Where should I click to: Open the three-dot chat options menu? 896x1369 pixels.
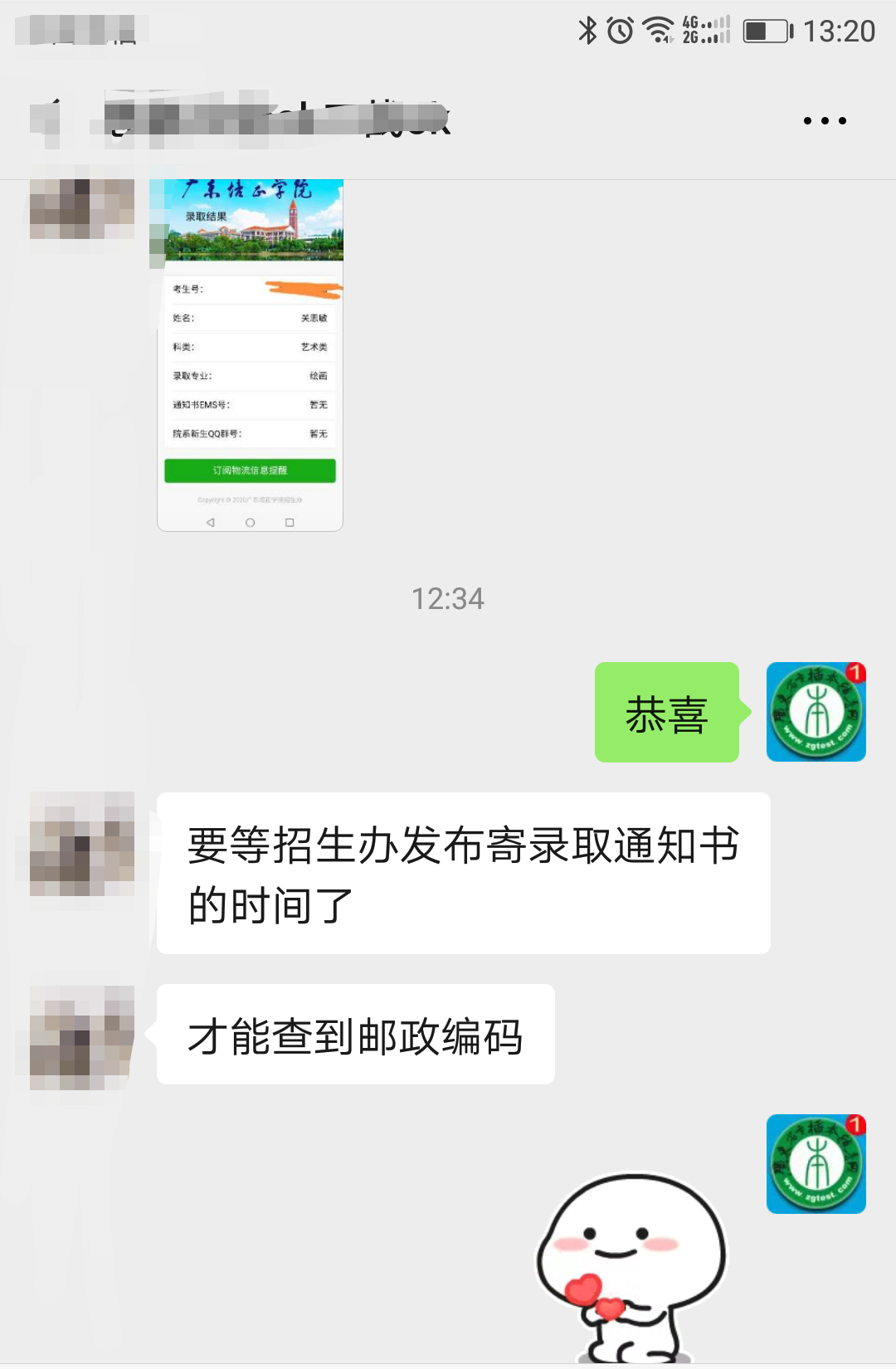click(824, 121)
